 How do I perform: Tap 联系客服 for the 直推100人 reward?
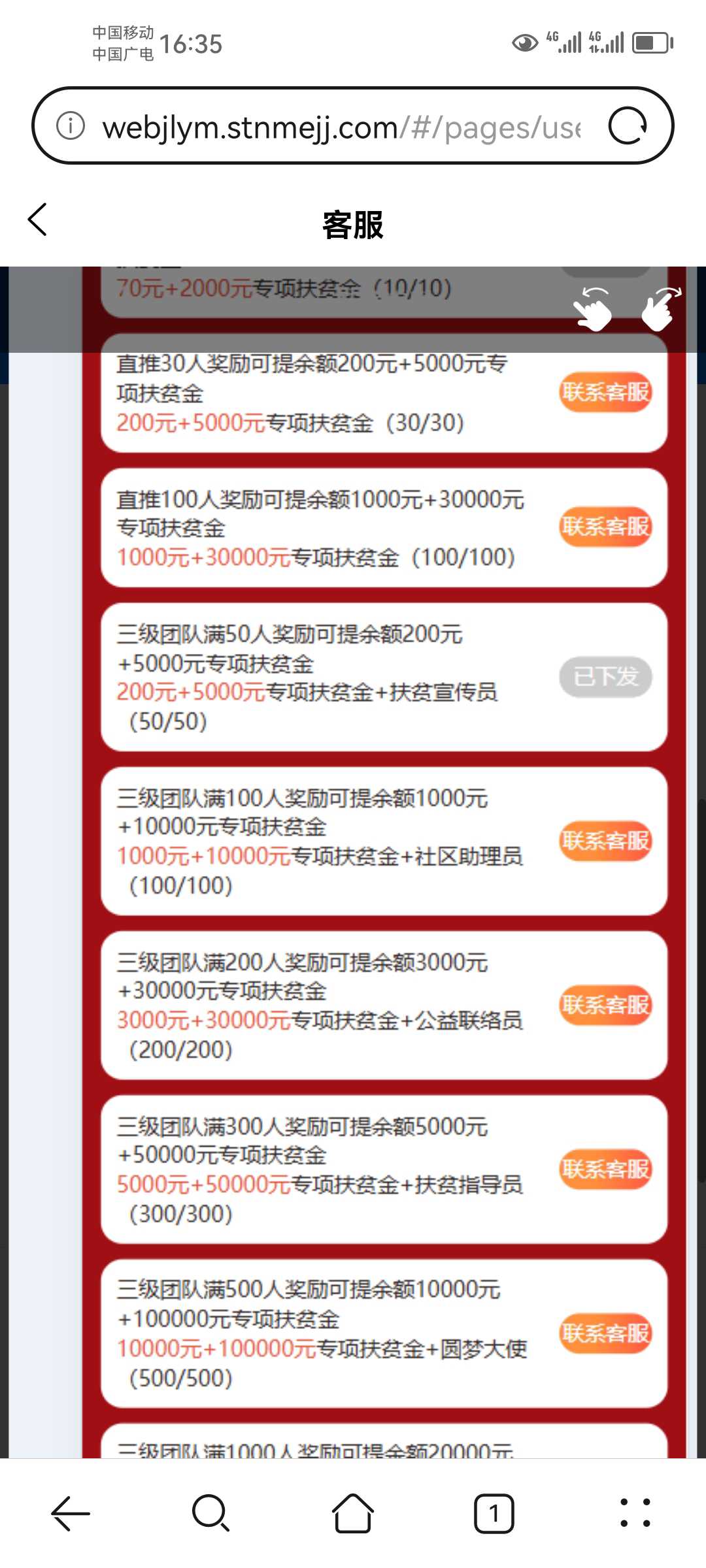point(605,527)
